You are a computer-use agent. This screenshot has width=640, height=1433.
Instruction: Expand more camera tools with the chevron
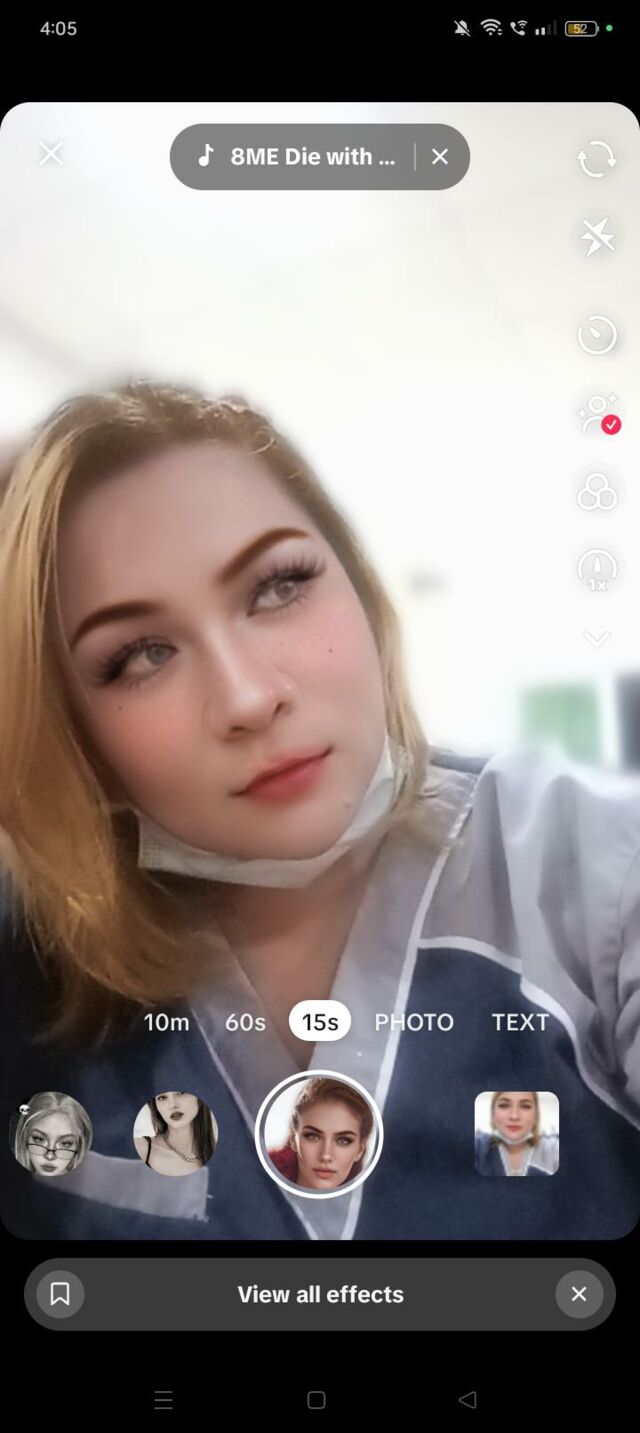pos(597,639)
